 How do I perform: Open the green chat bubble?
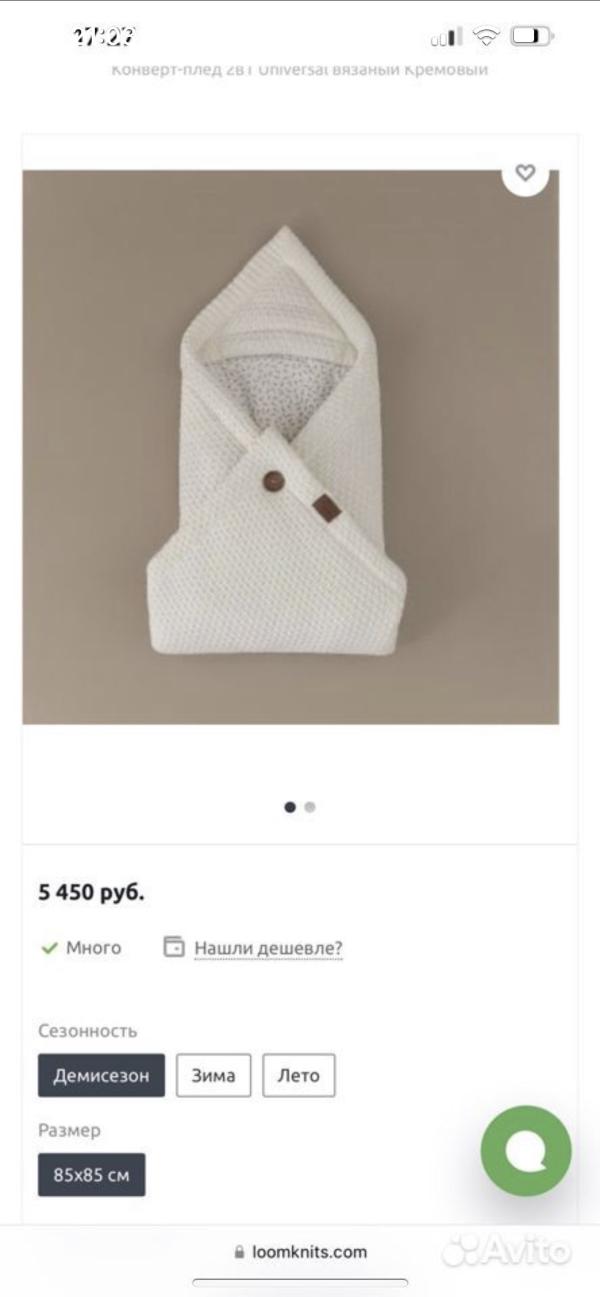(x=525, y=1151)
